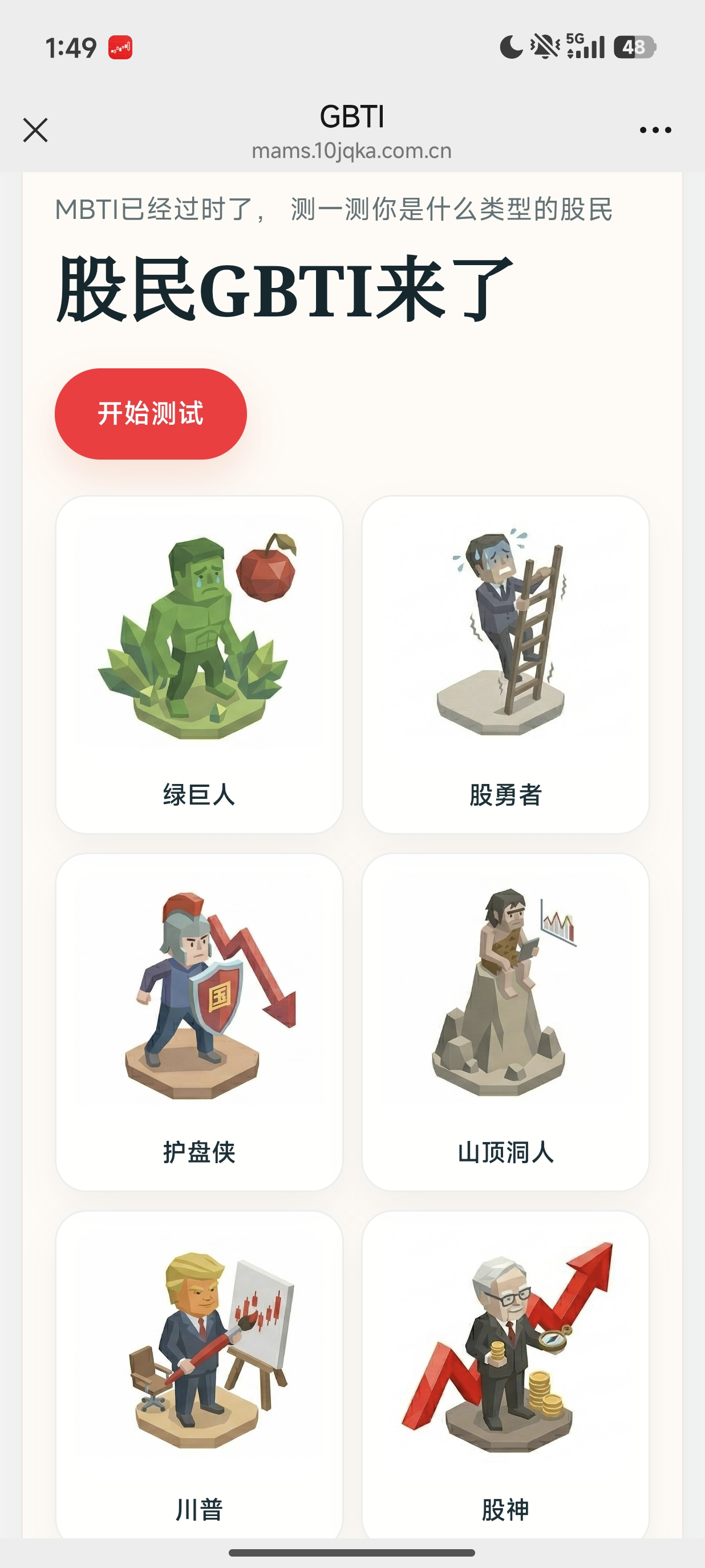Open the 股神 investor card
This screenshot has height=1568, width=705.
pos(505,1376)
